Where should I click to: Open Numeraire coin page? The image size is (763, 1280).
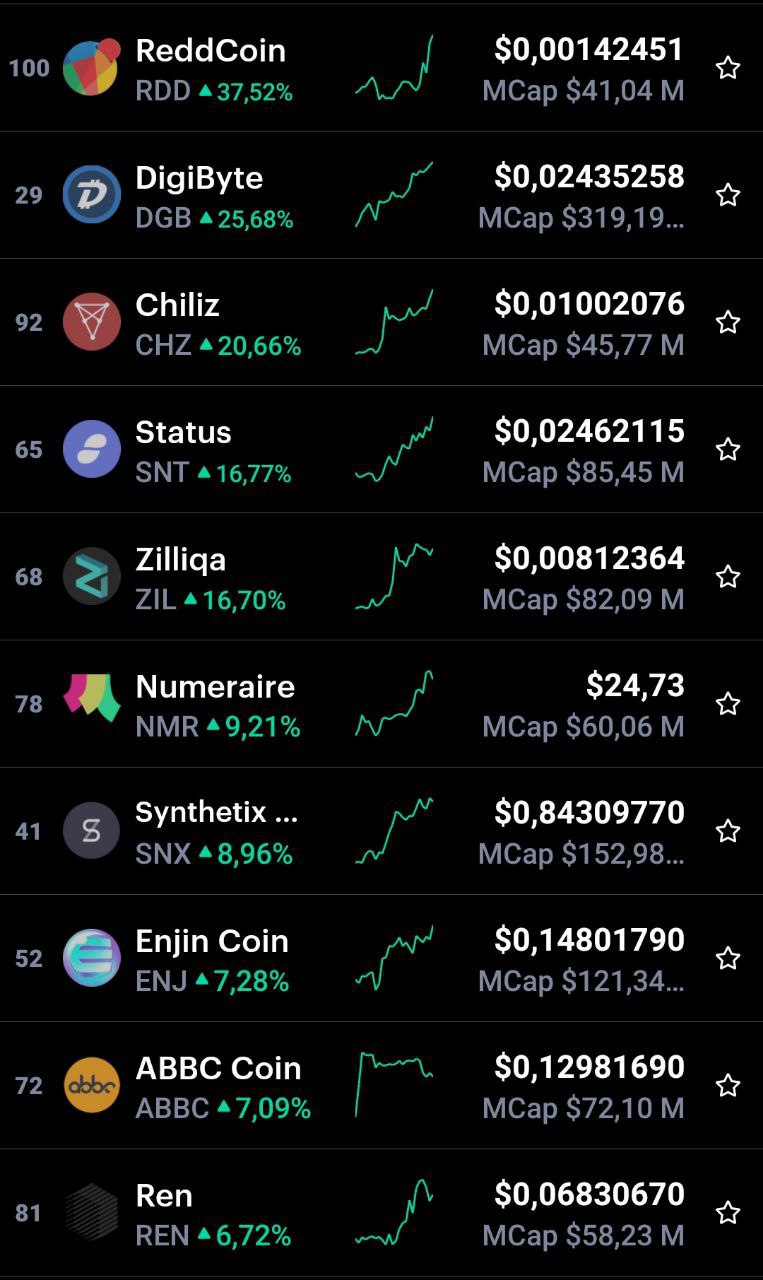click(381, 703)
